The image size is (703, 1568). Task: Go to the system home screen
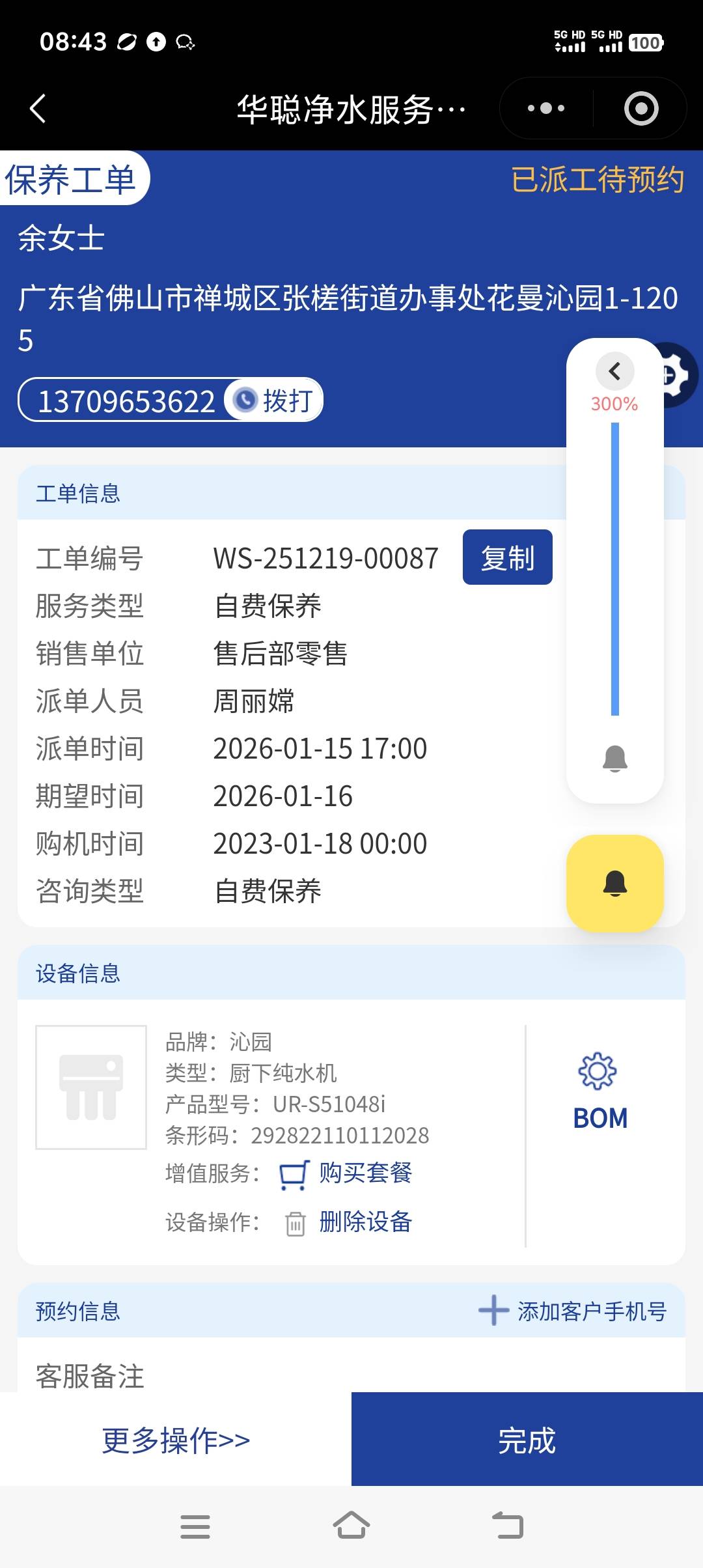[351, 1526]
